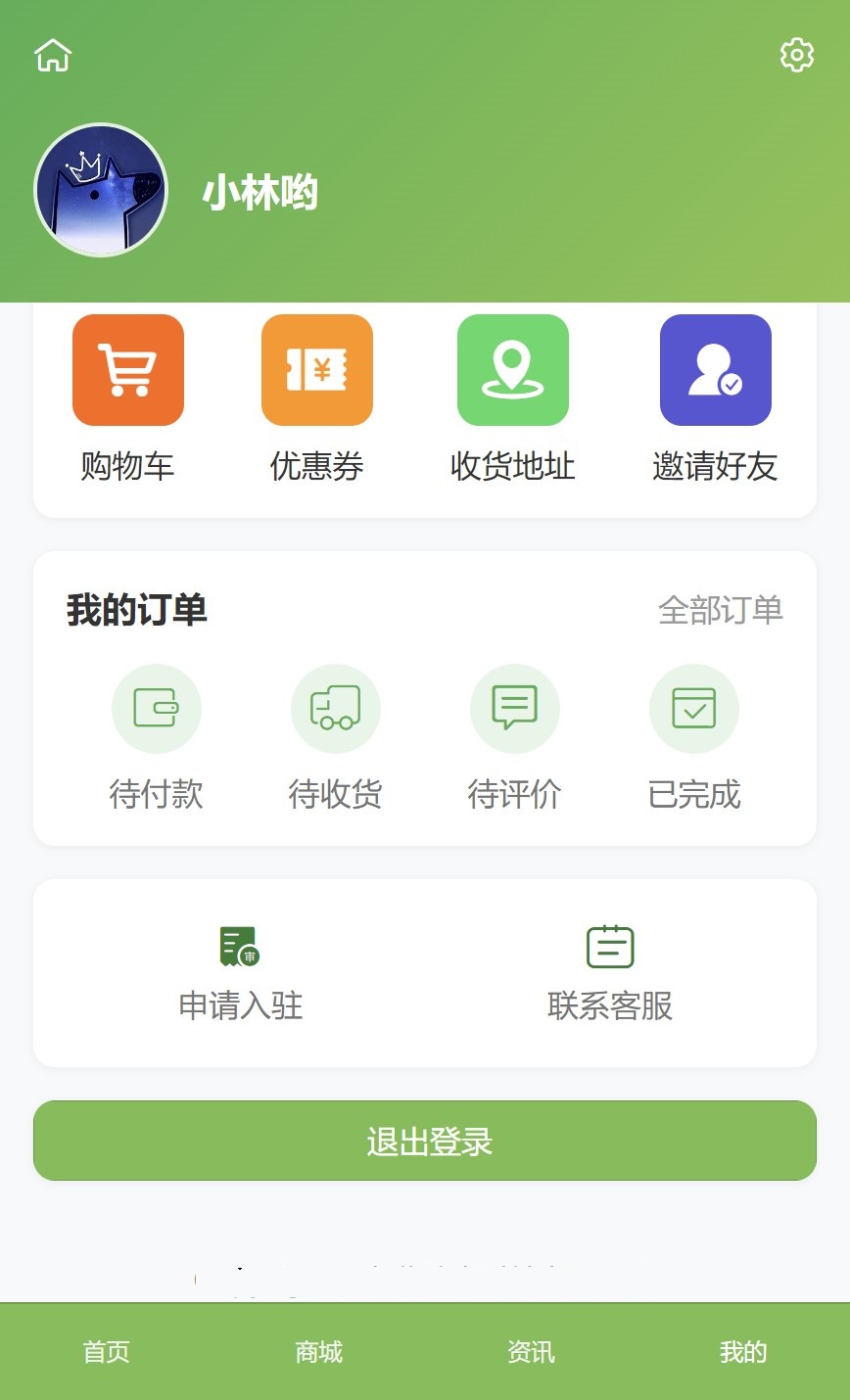Tap 申请入驻 to apply as merchant
This screenshot has height=1400, width=850.
(240, 972)
